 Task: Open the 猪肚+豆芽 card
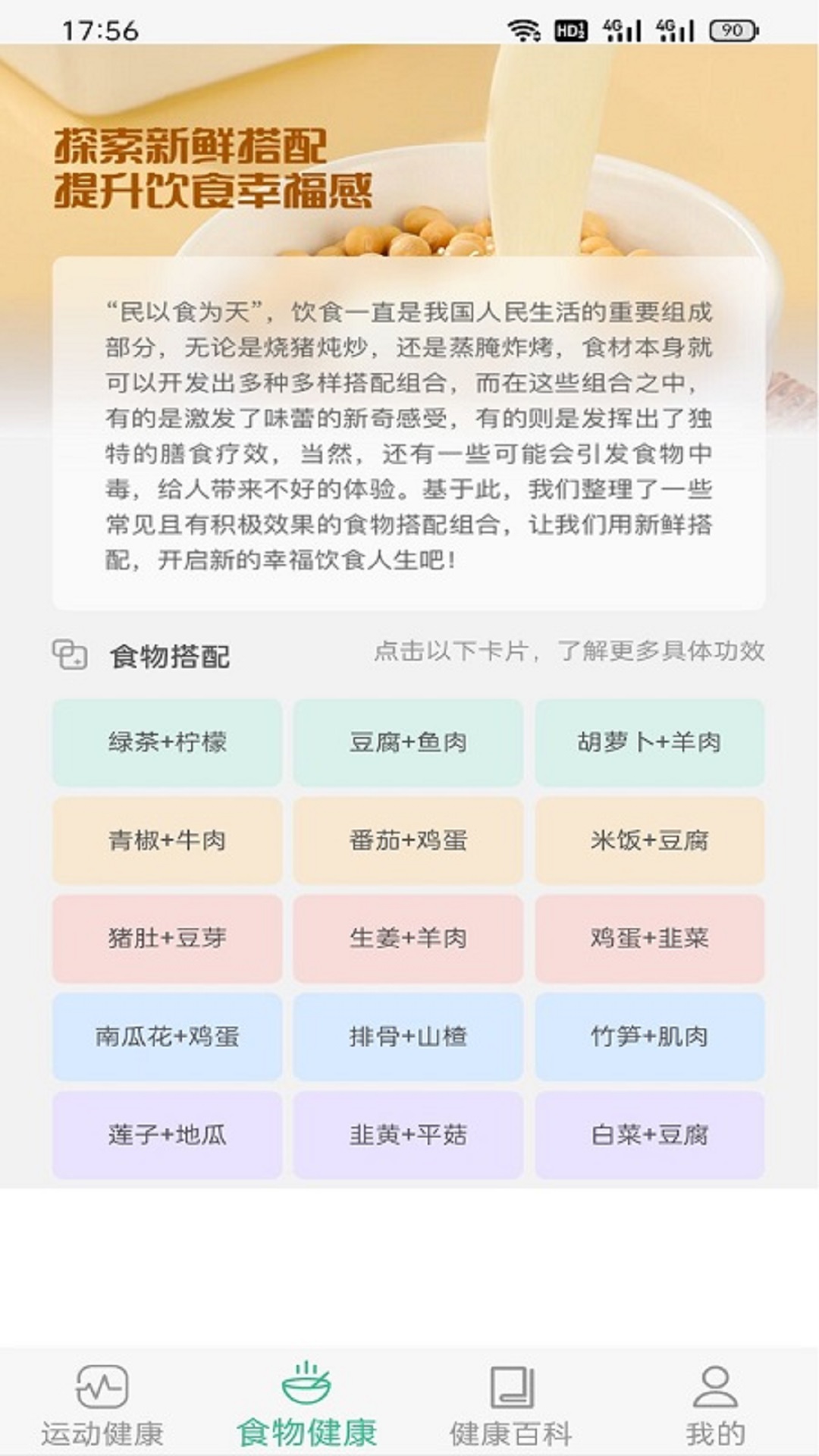[167, 939]
